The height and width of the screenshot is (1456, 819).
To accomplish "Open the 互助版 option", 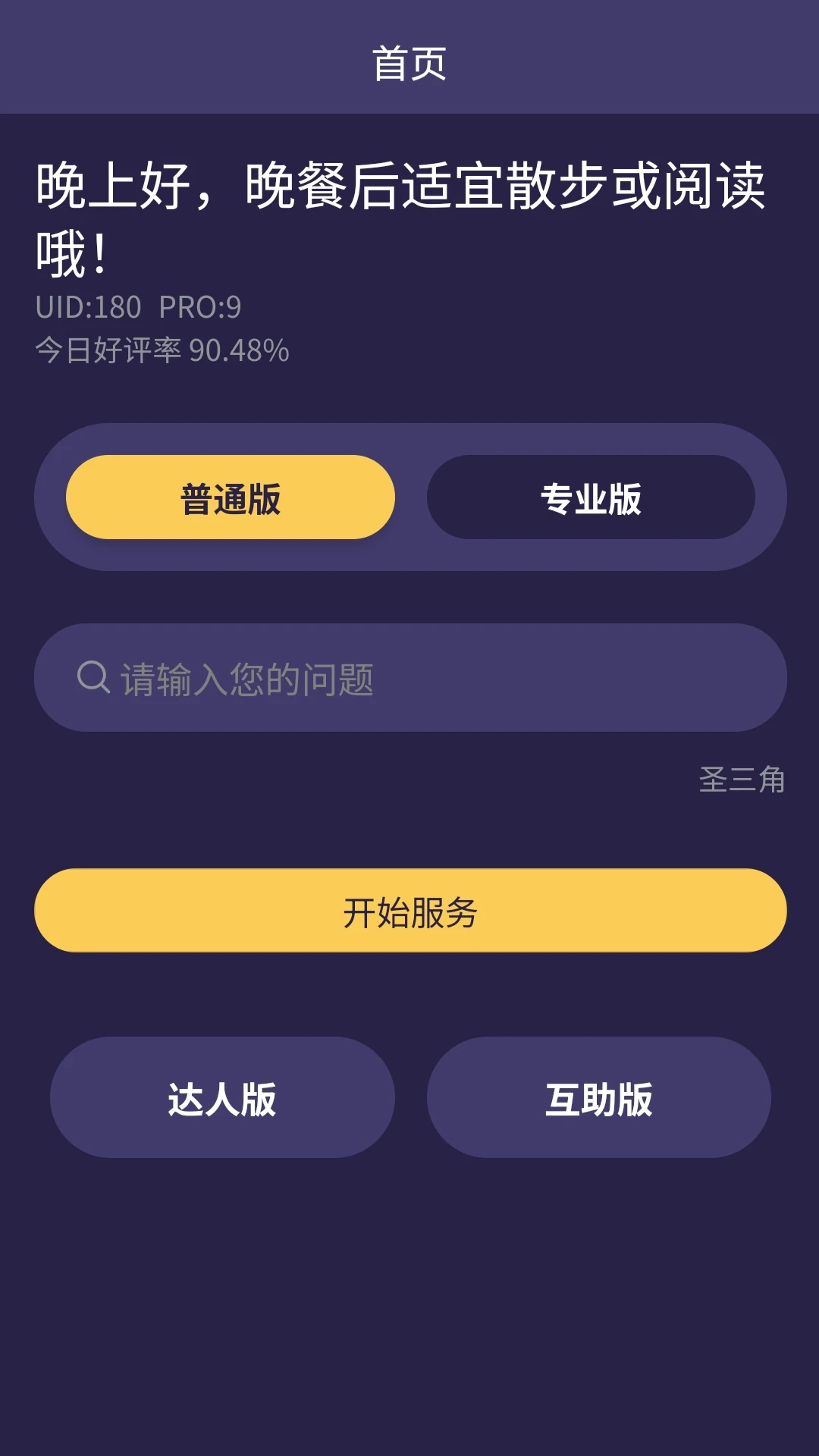I will (599, 1097).
